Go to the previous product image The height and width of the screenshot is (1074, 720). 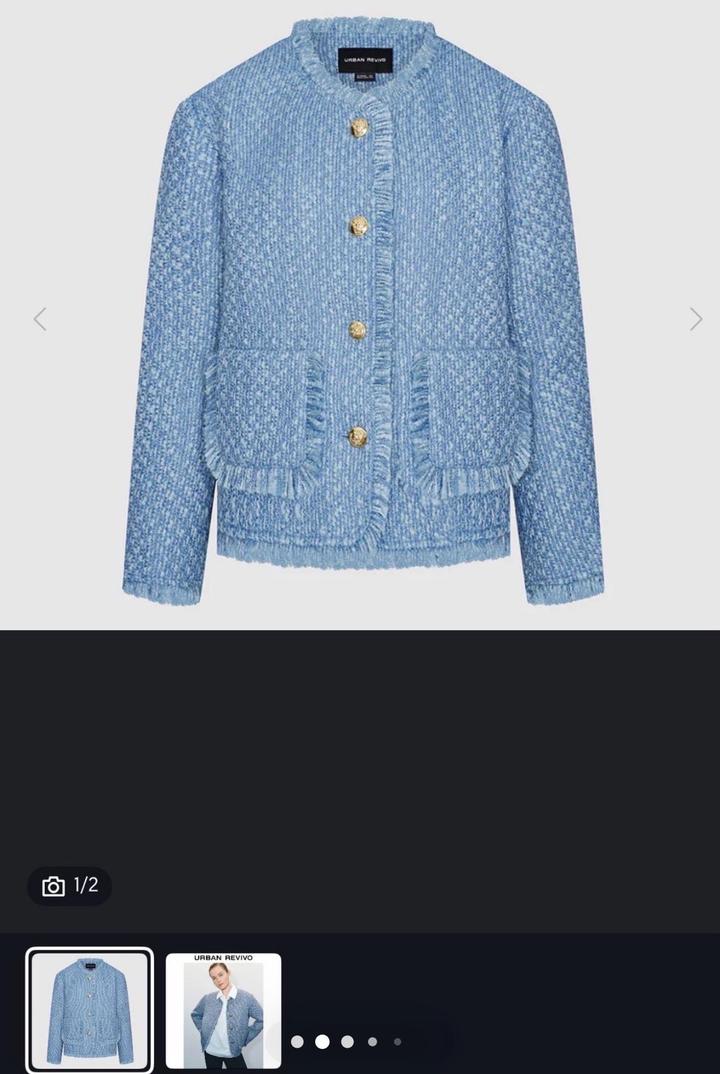click(40, 319)
